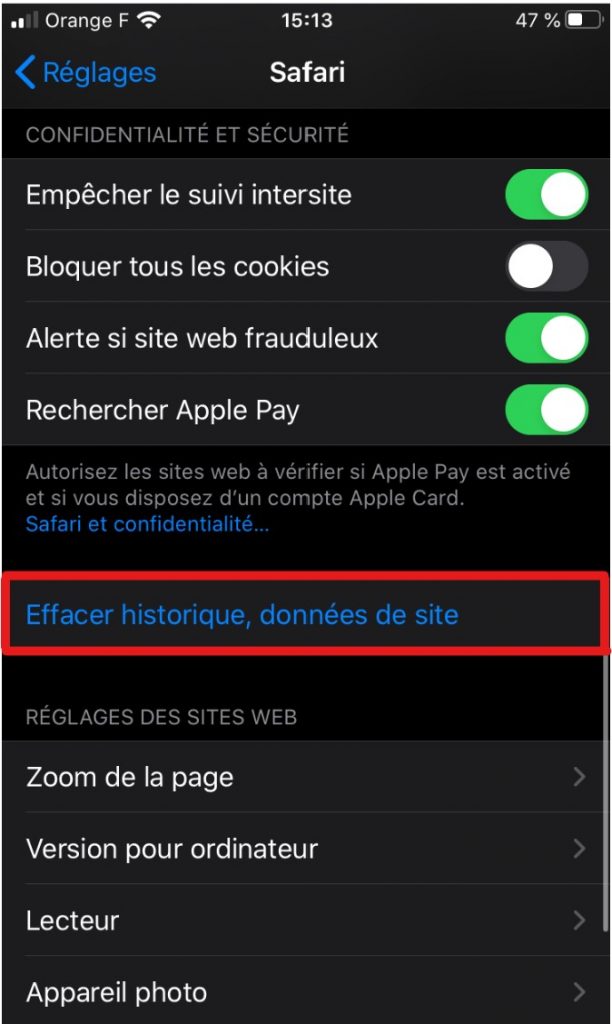Toggle Rechercher Apple Pay off
The image size is (612, 1024).
point(547,410)
